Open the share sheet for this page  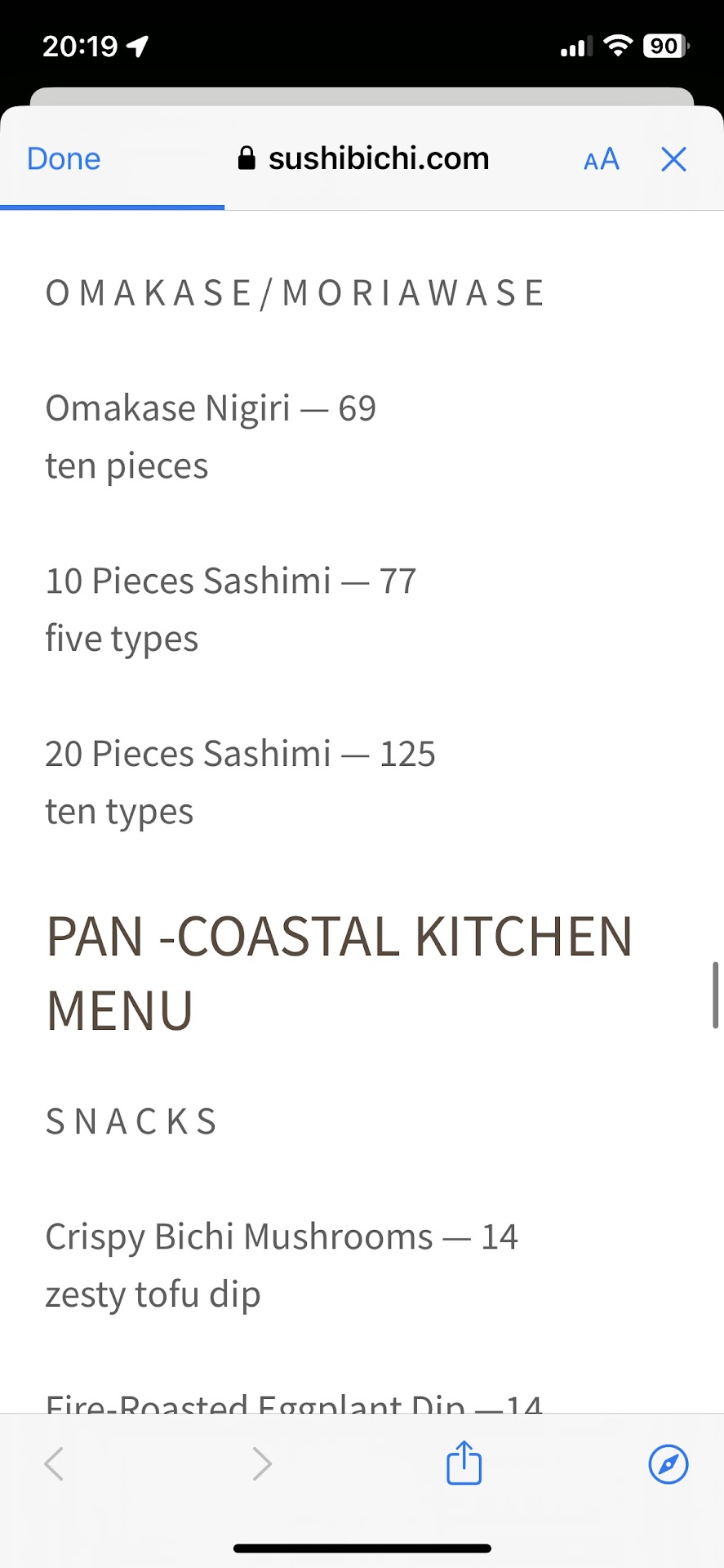[x=464, y=1463]
